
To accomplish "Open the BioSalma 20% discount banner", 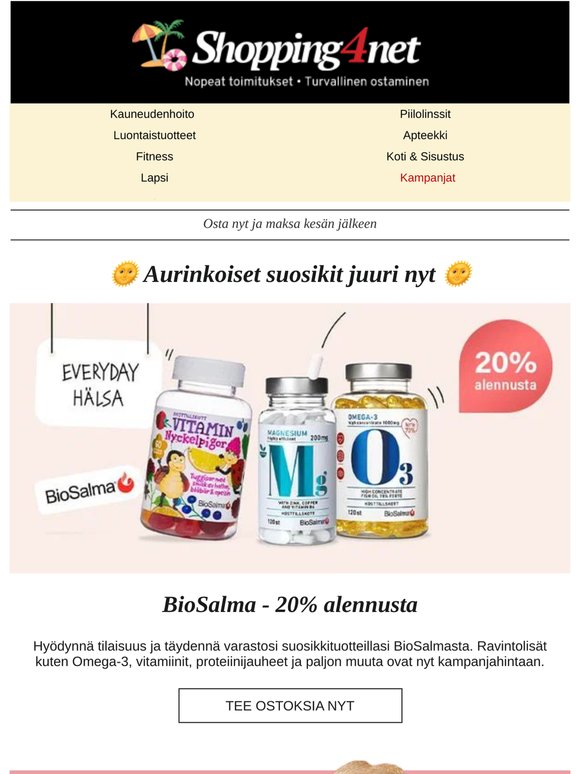I will (290, 438).
